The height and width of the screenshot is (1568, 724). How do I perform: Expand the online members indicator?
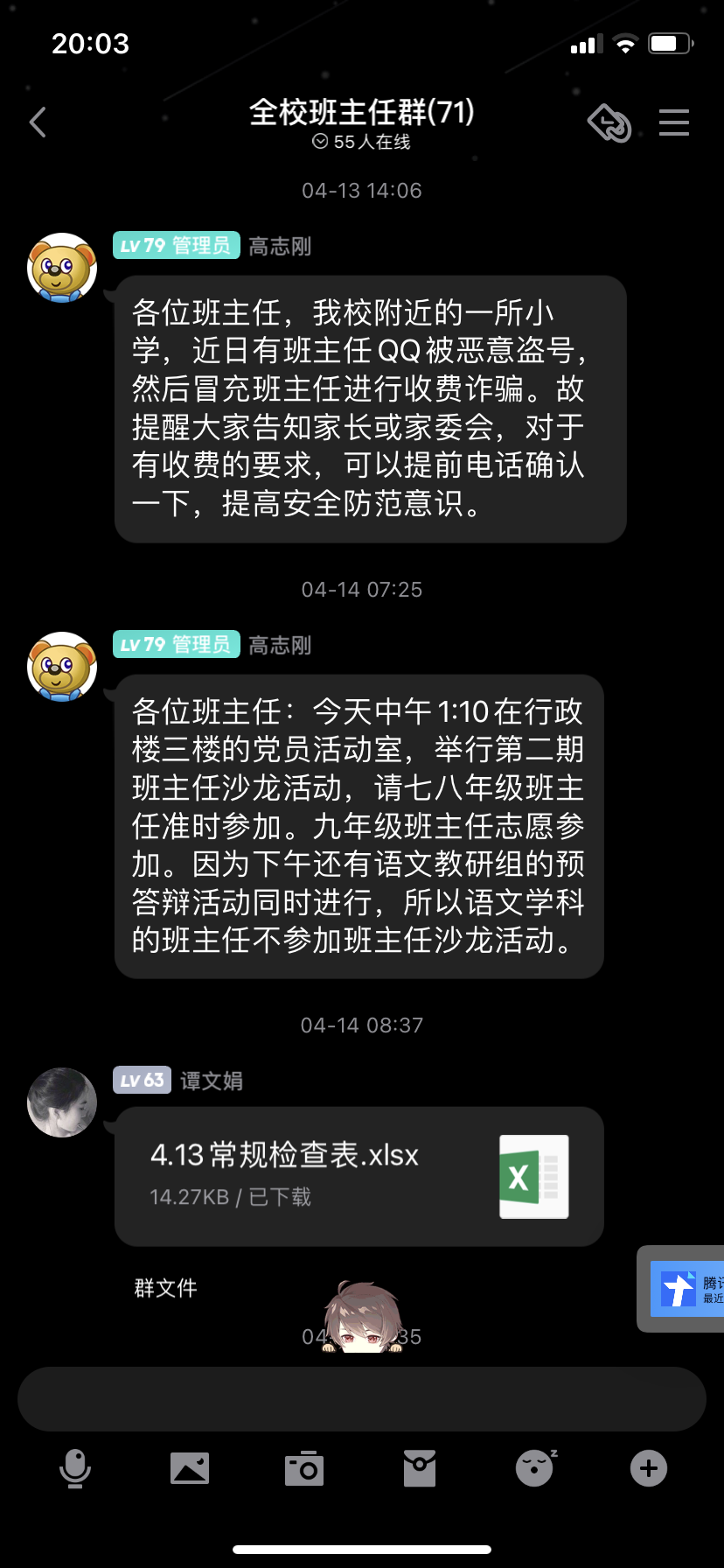click(362, 142)
